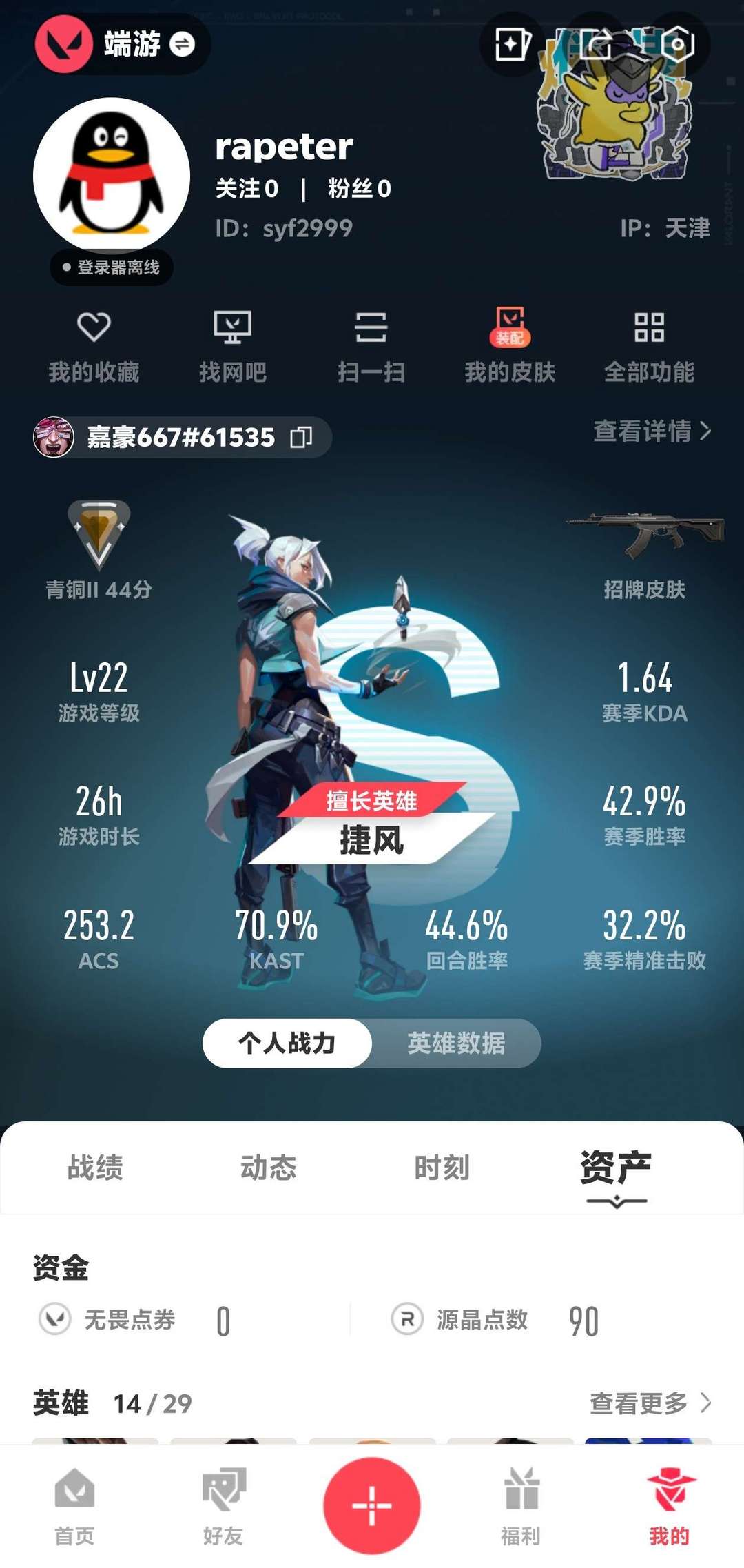Show 全部功能 all features
This screenshot has height=1568, width=744.
(x=649, y=345)
